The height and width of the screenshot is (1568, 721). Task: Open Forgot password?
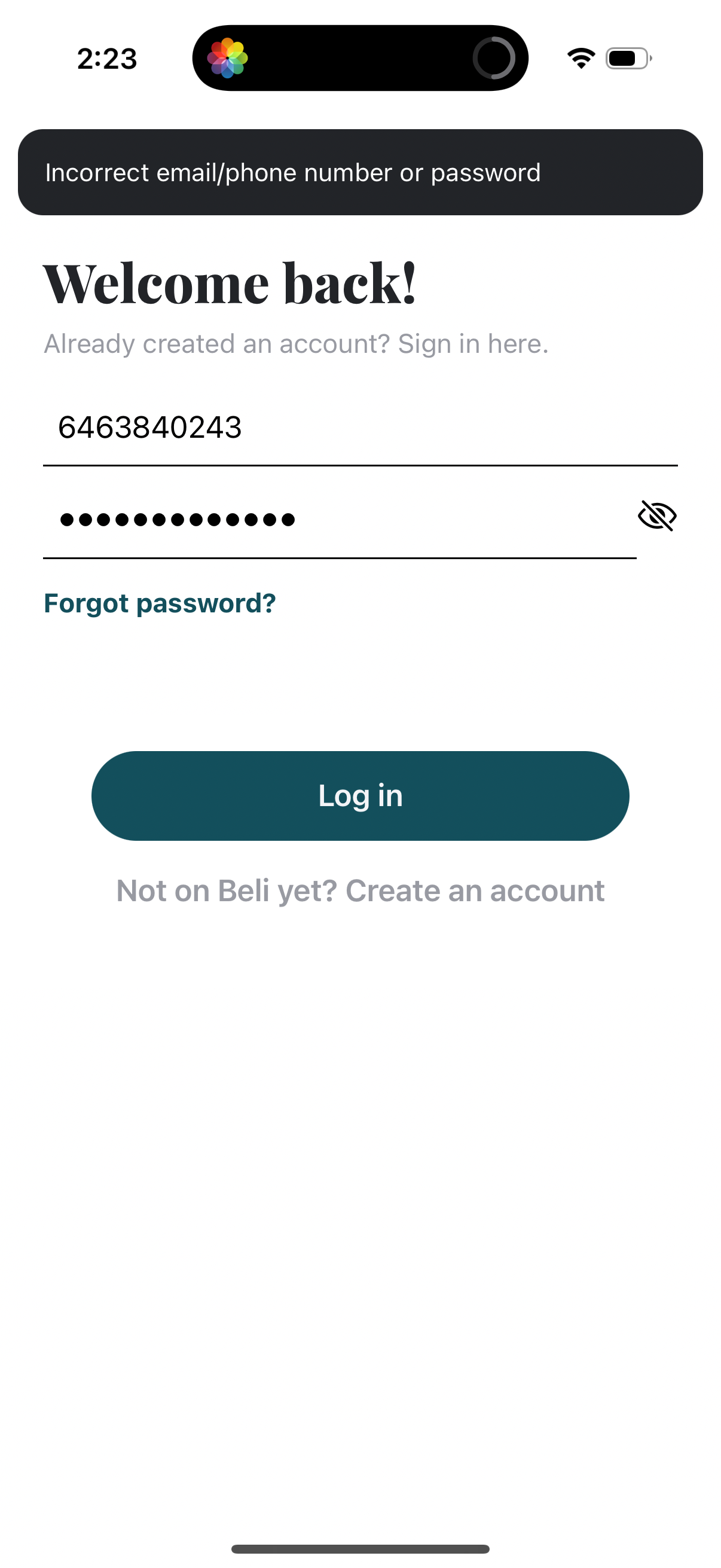pyautogui.click(x=160, y=603)
